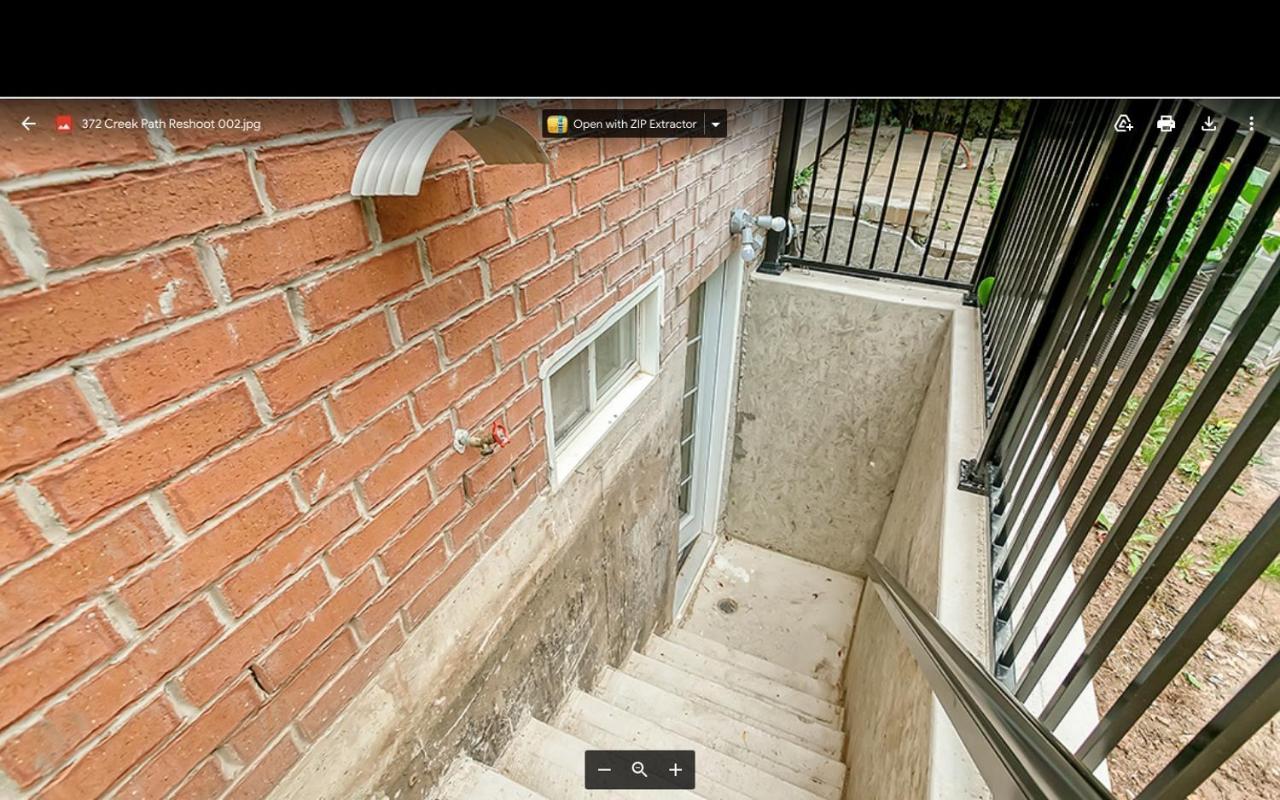Open the more actions menu
Image resolution: width=1280 pixels, height=800 pixels.
tap(1251, 124)
